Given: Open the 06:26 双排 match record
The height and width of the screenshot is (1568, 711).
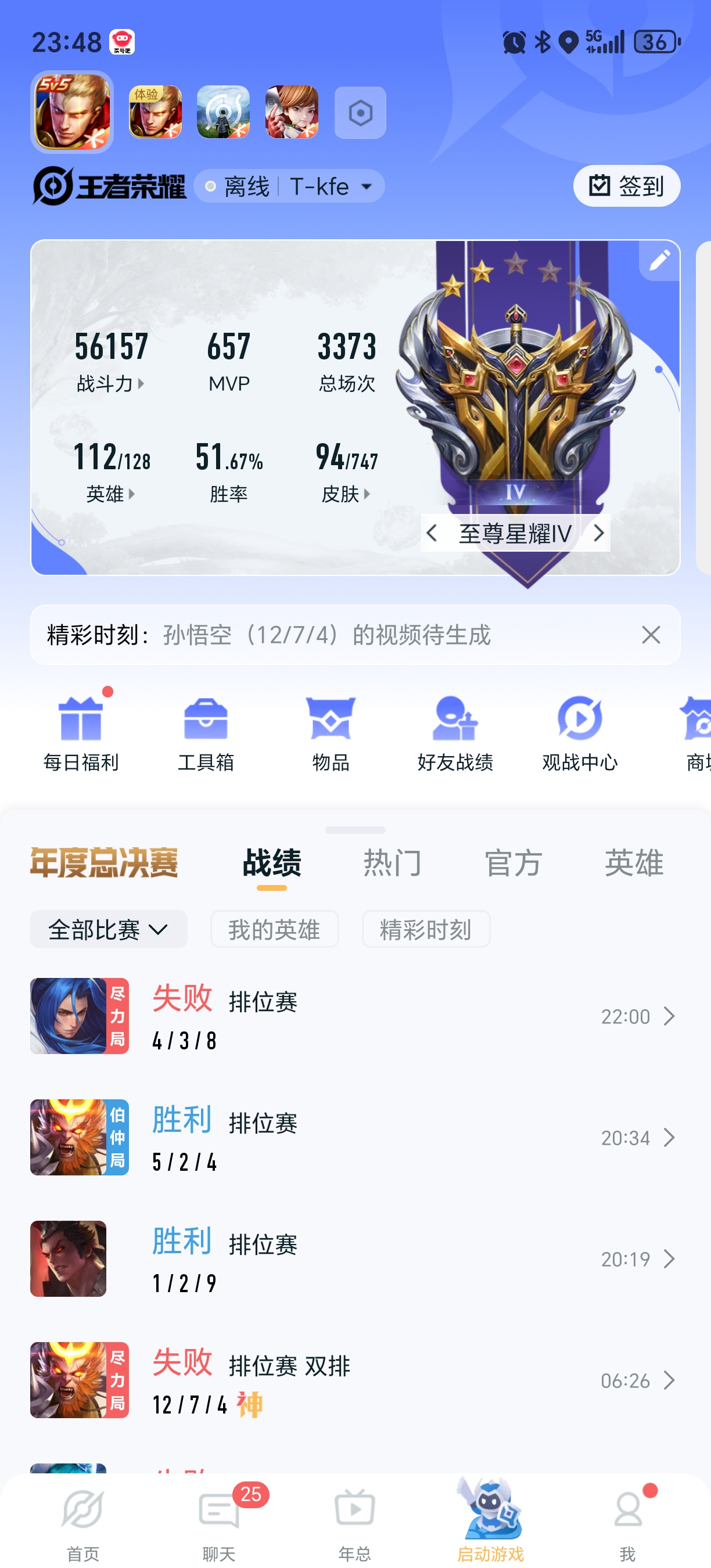Looking at the screenshot, I should click(353, 1380).
